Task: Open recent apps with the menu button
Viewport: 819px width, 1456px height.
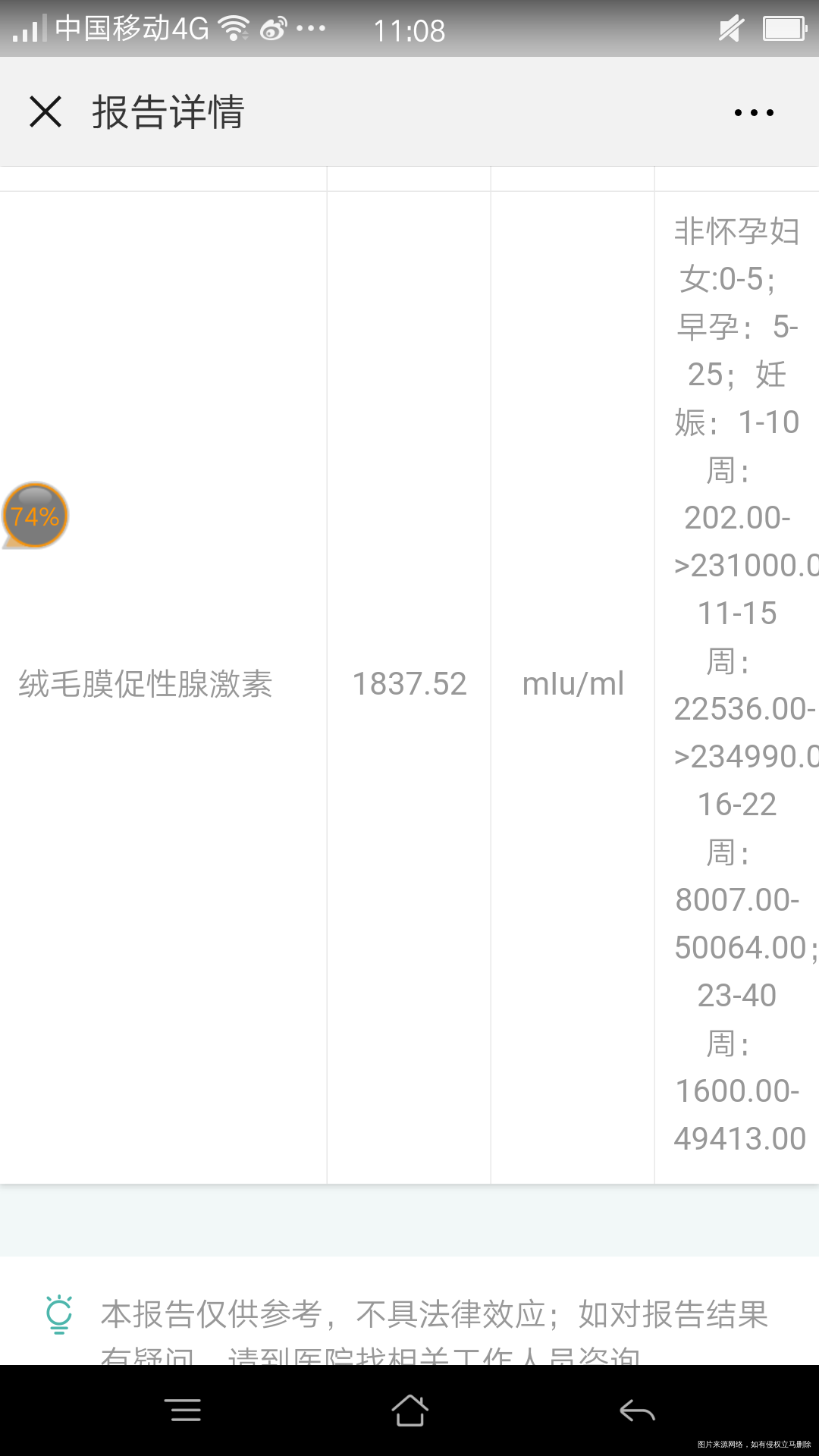Action: coord(184,1408)
